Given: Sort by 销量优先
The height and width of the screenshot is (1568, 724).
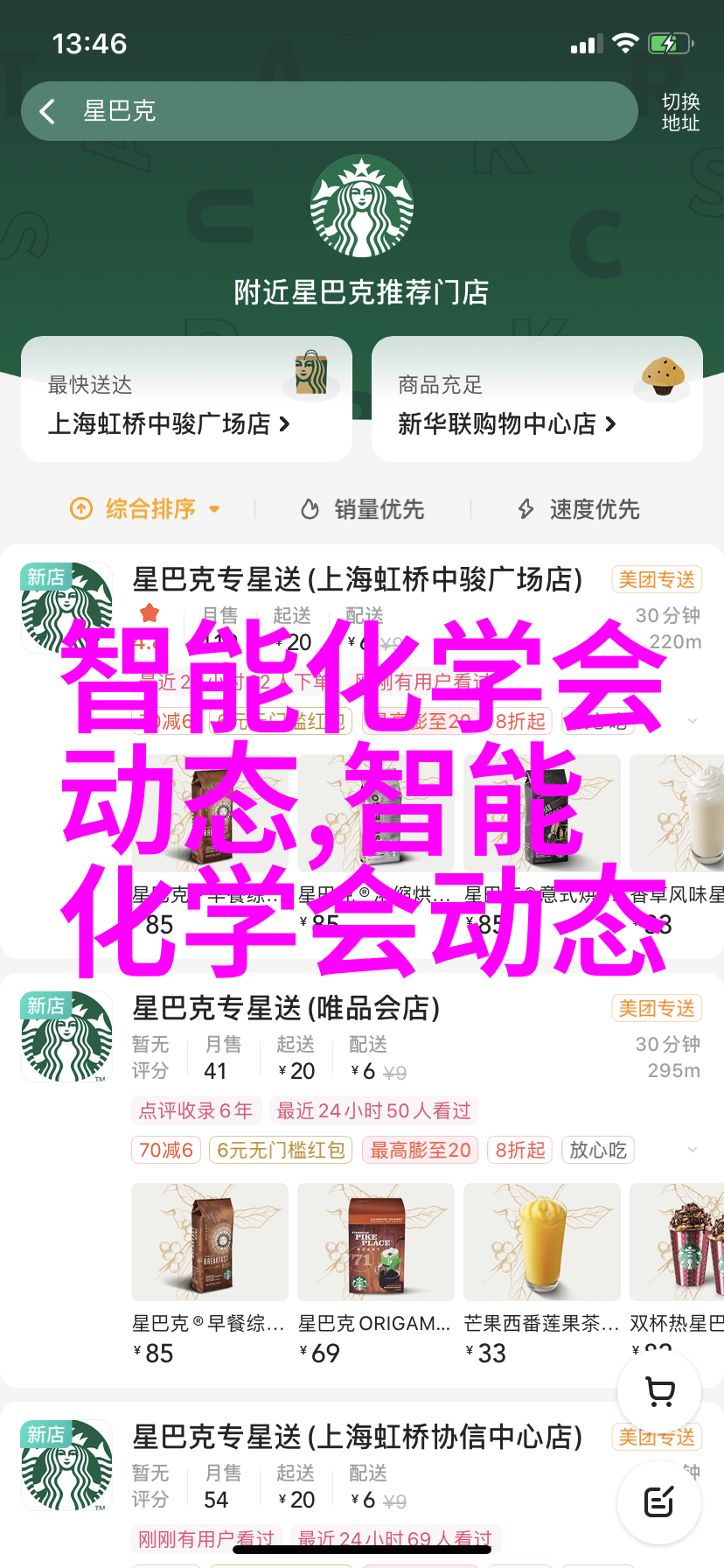Looking at the screenshot, I should point(363,508).
